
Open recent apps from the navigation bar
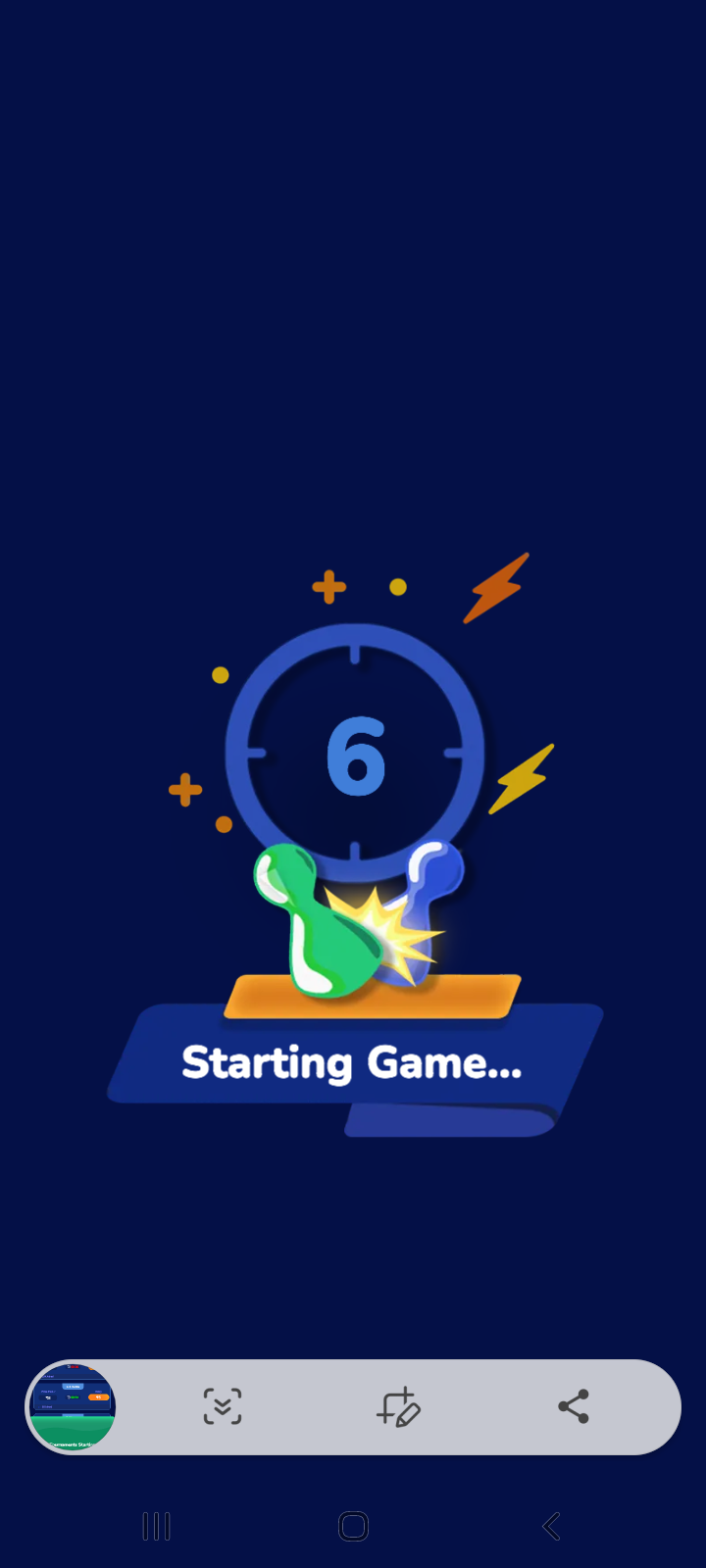coord(157,1526)
